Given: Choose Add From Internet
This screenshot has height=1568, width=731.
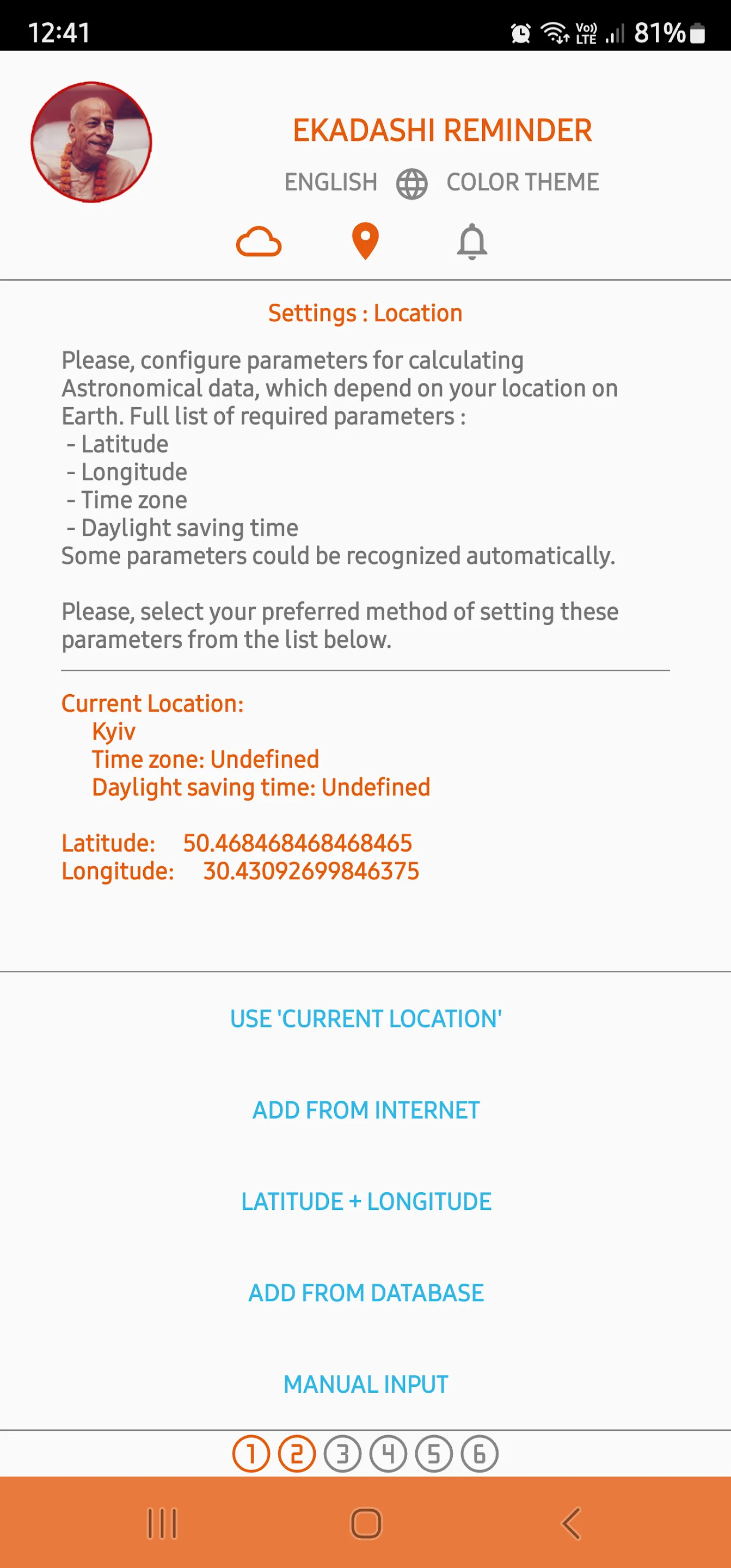Looking at the screenshot, I should pyautogui.click(x=365, y=1110).
